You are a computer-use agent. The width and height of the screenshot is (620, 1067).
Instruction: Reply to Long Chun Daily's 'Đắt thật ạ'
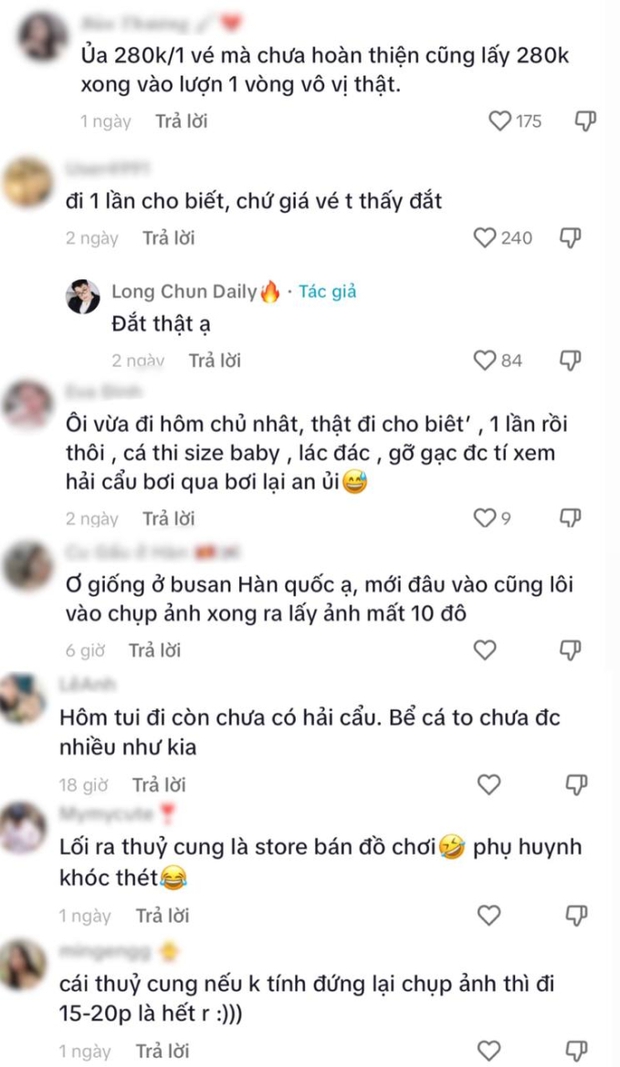[214, 360]
